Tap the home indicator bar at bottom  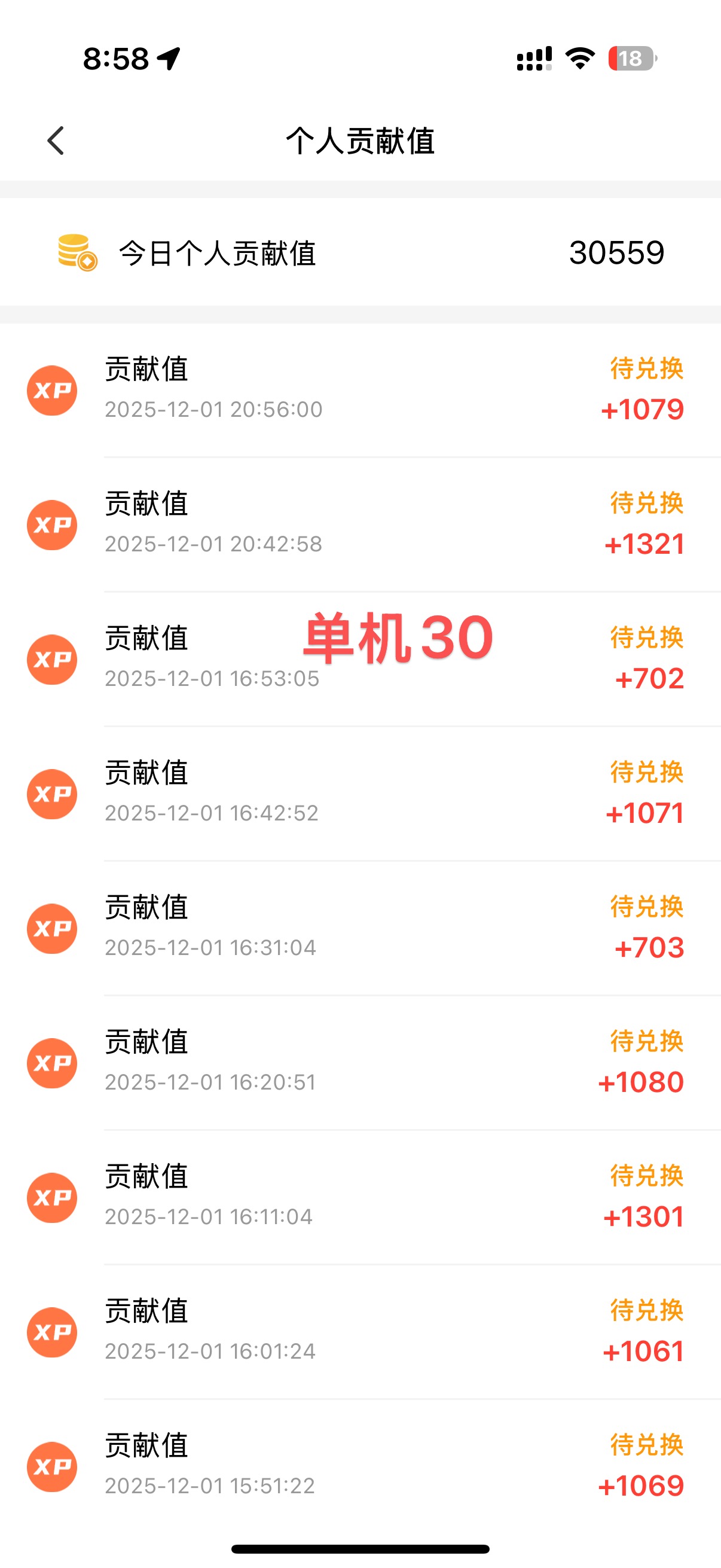point(360,1546)
